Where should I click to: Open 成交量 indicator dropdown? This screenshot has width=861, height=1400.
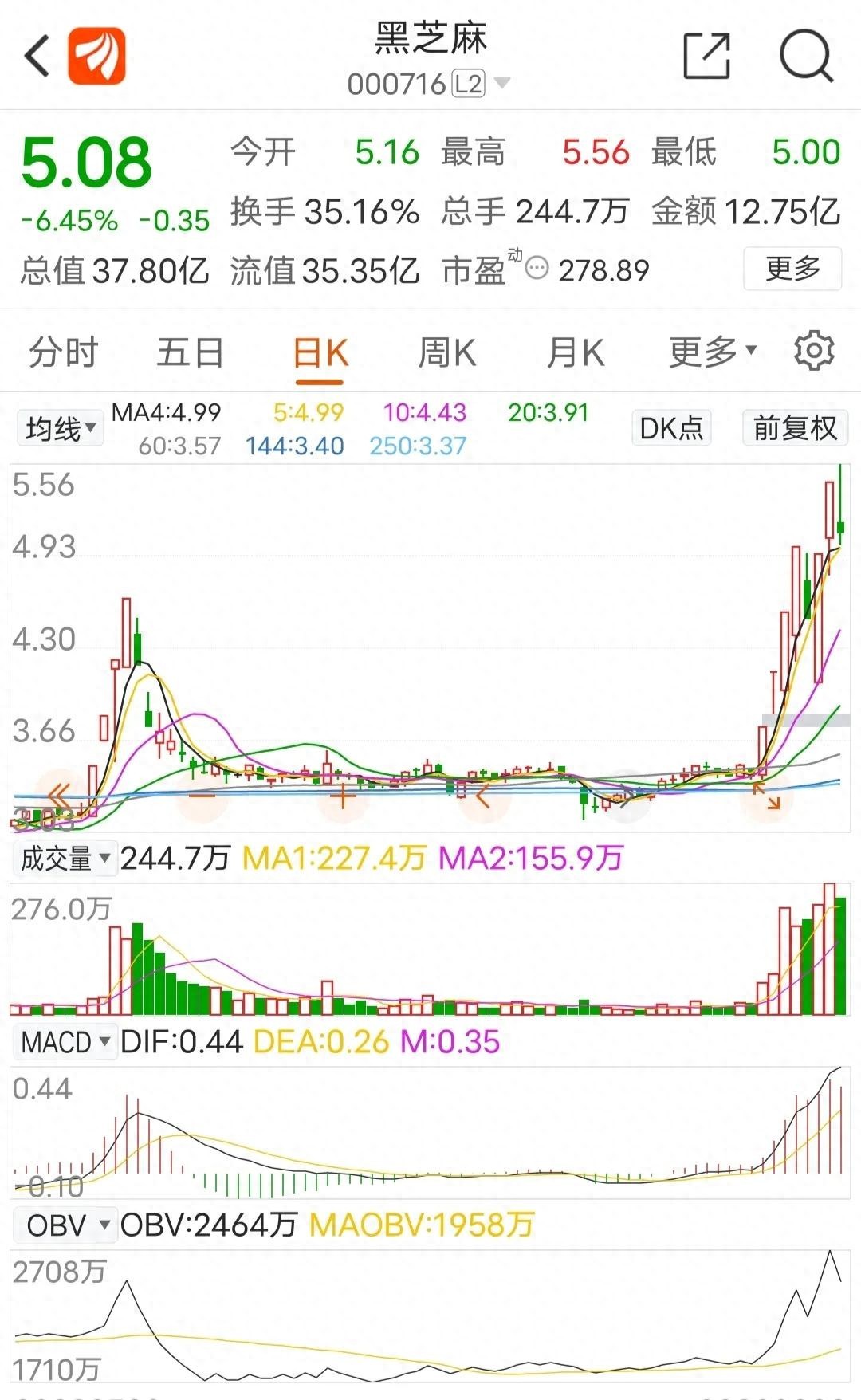coord(65,859)
